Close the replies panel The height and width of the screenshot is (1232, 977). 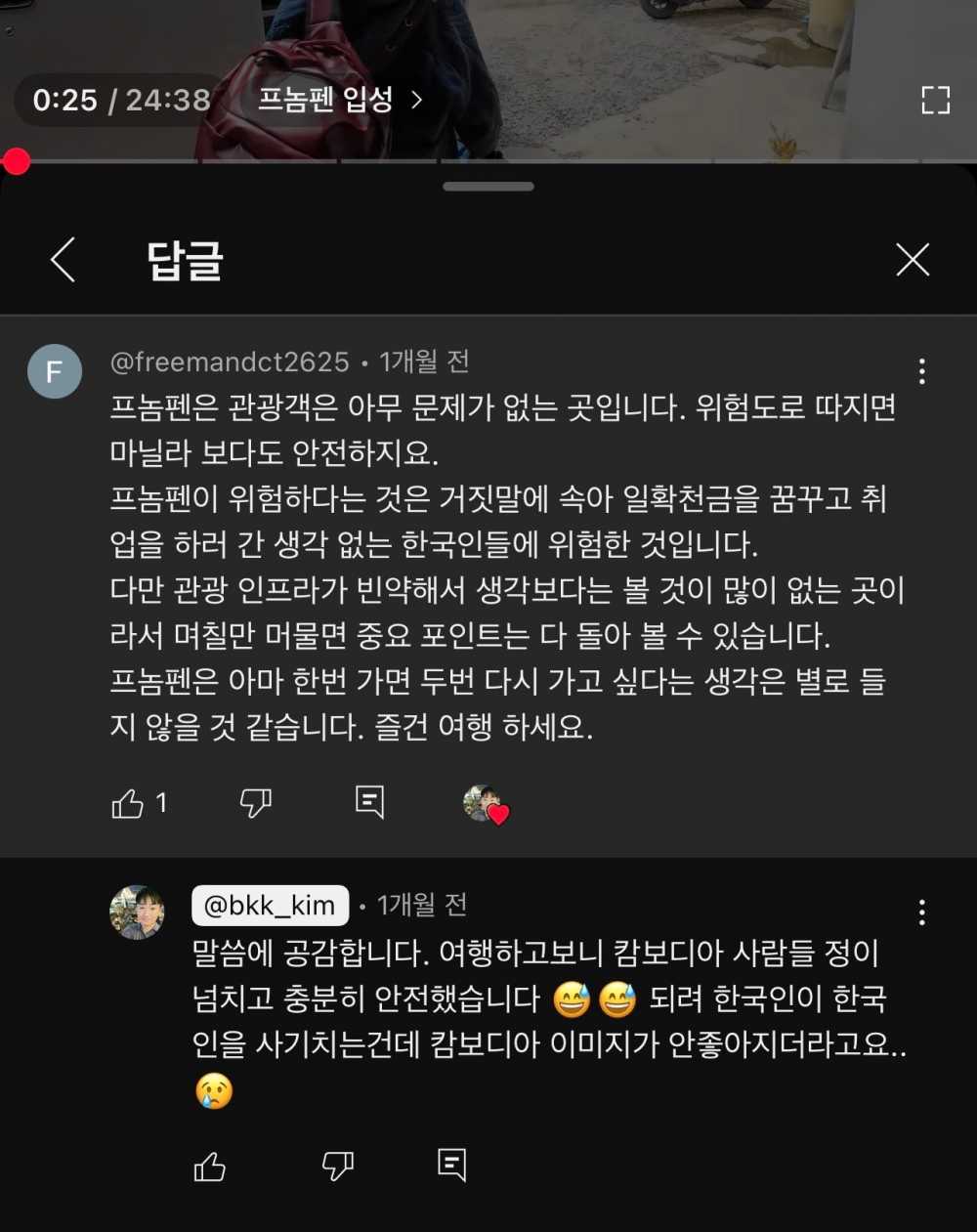pos(912,260)
